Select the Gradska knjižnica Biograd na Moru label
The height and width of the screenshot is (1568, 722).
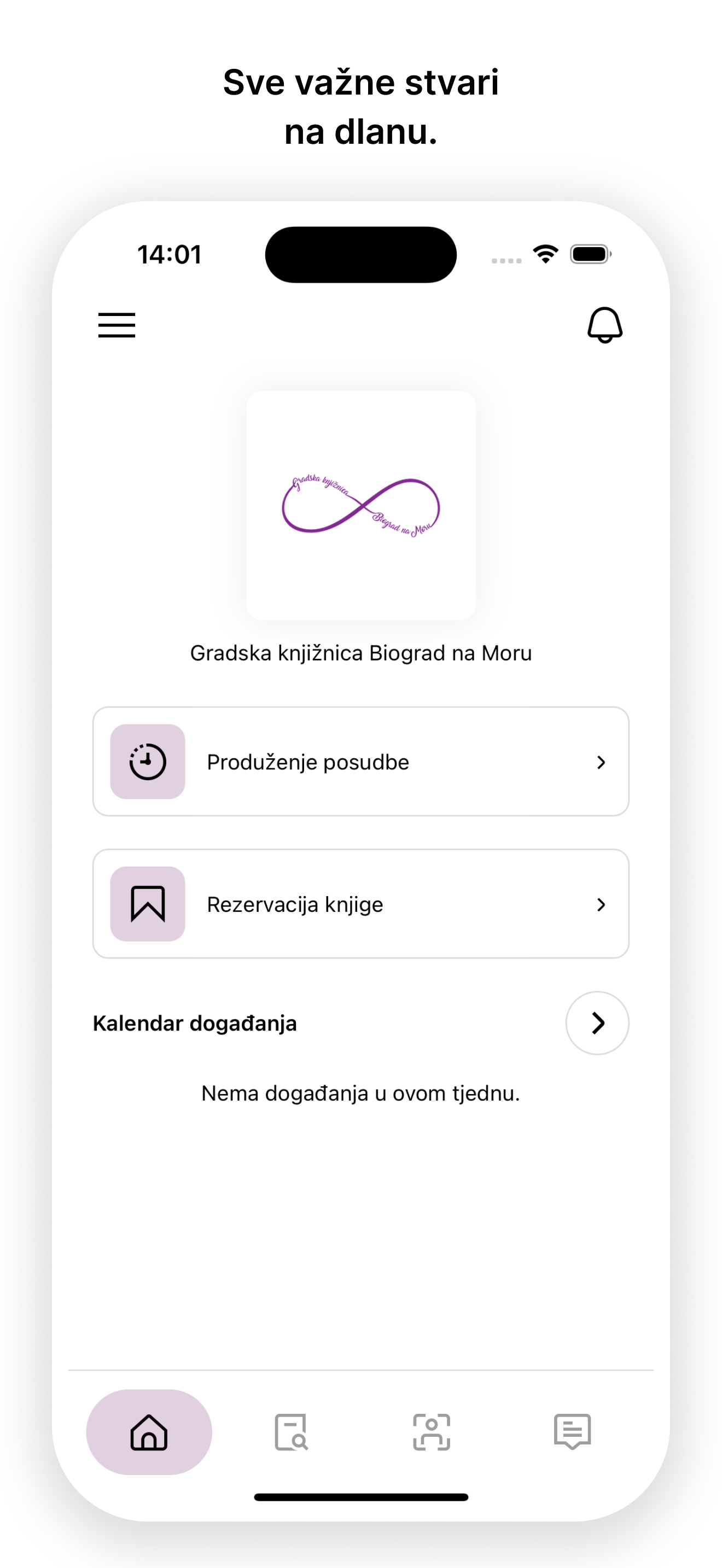tap(360, 653)
